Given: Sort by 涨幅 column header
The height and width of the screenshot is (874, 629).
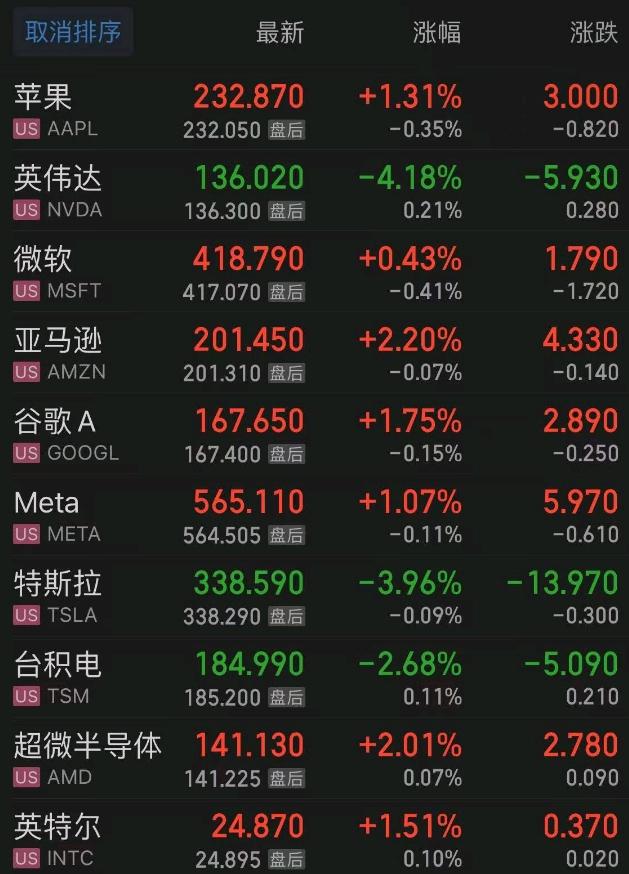Looking at the screenshot, I should (x=437, y=32).
